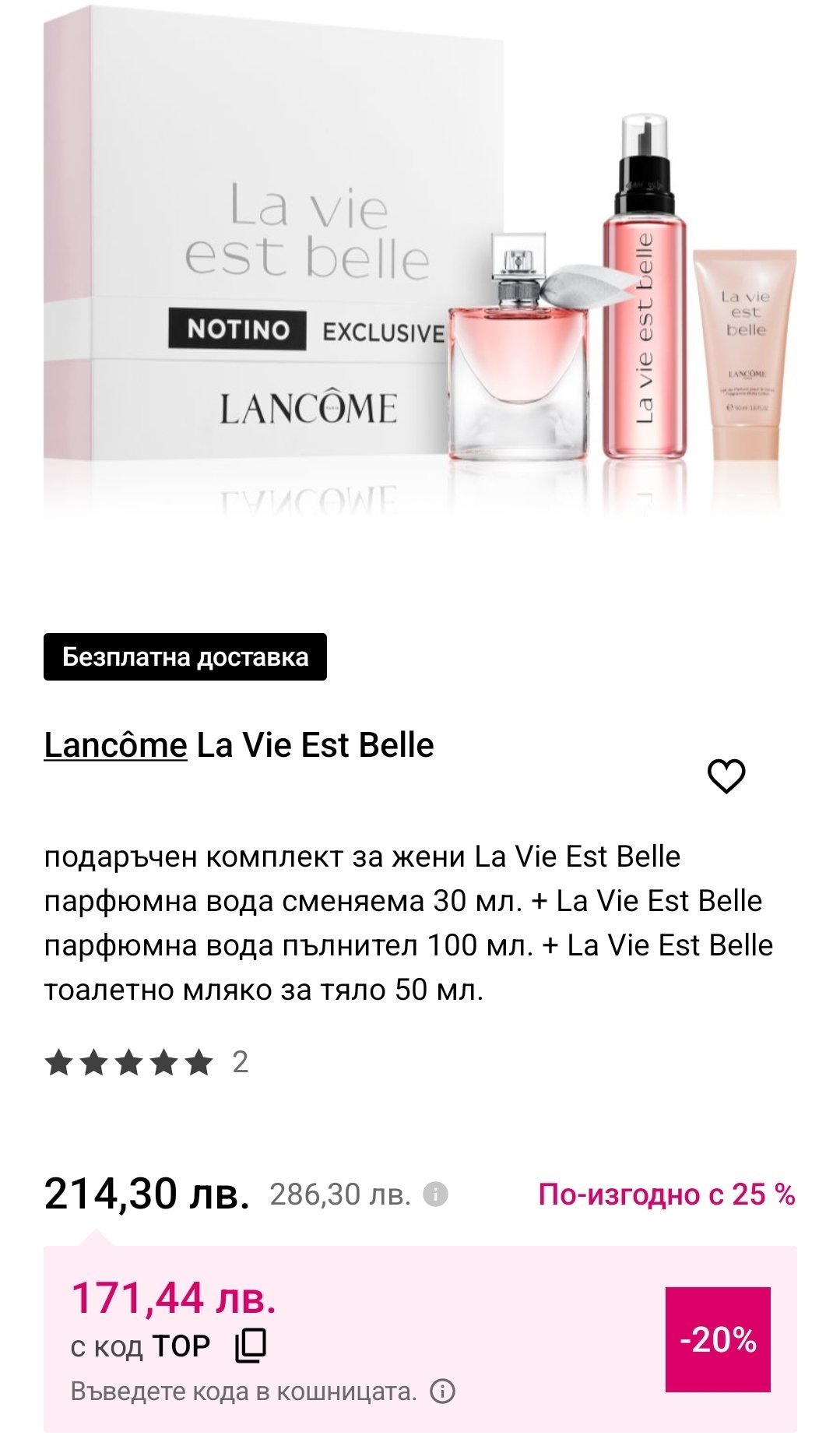Open the La Vie Est Belle product image

click(x=420, y=265)
